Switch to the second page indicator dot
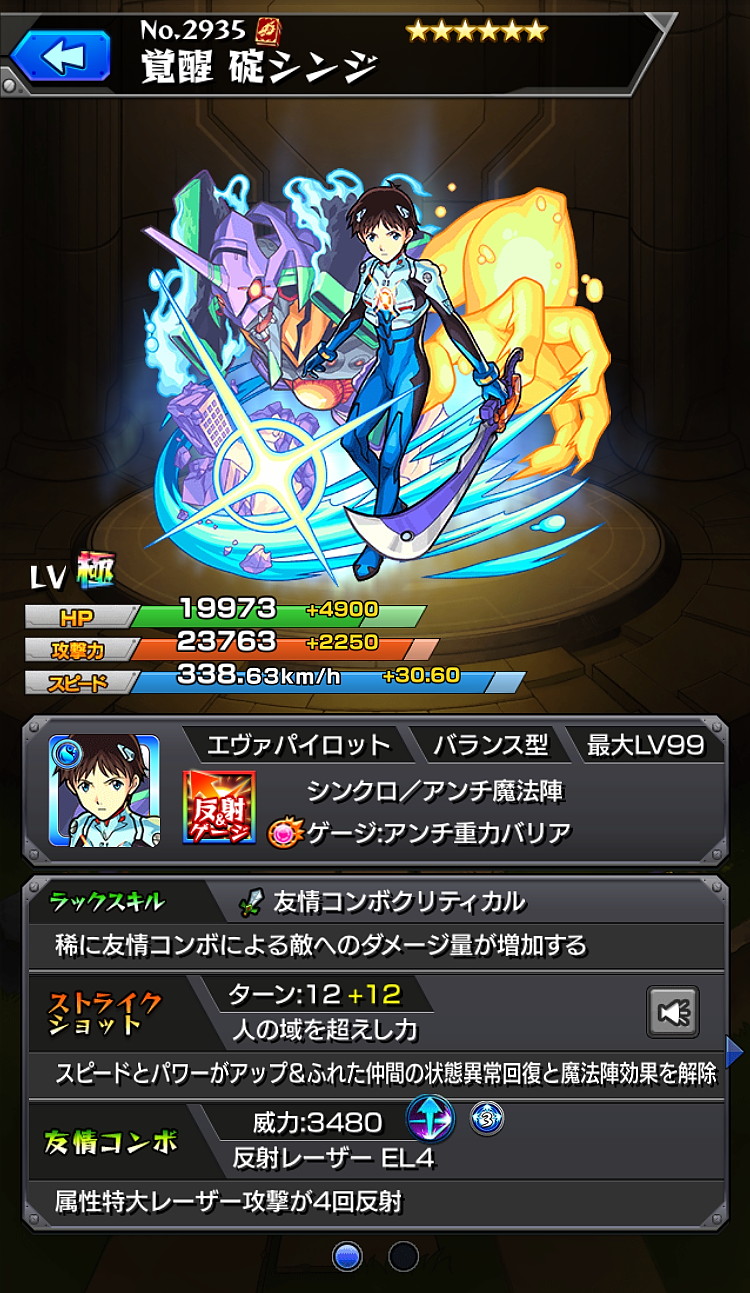The height and width of the screenshot is (1293, 750). pos(403,1256)
